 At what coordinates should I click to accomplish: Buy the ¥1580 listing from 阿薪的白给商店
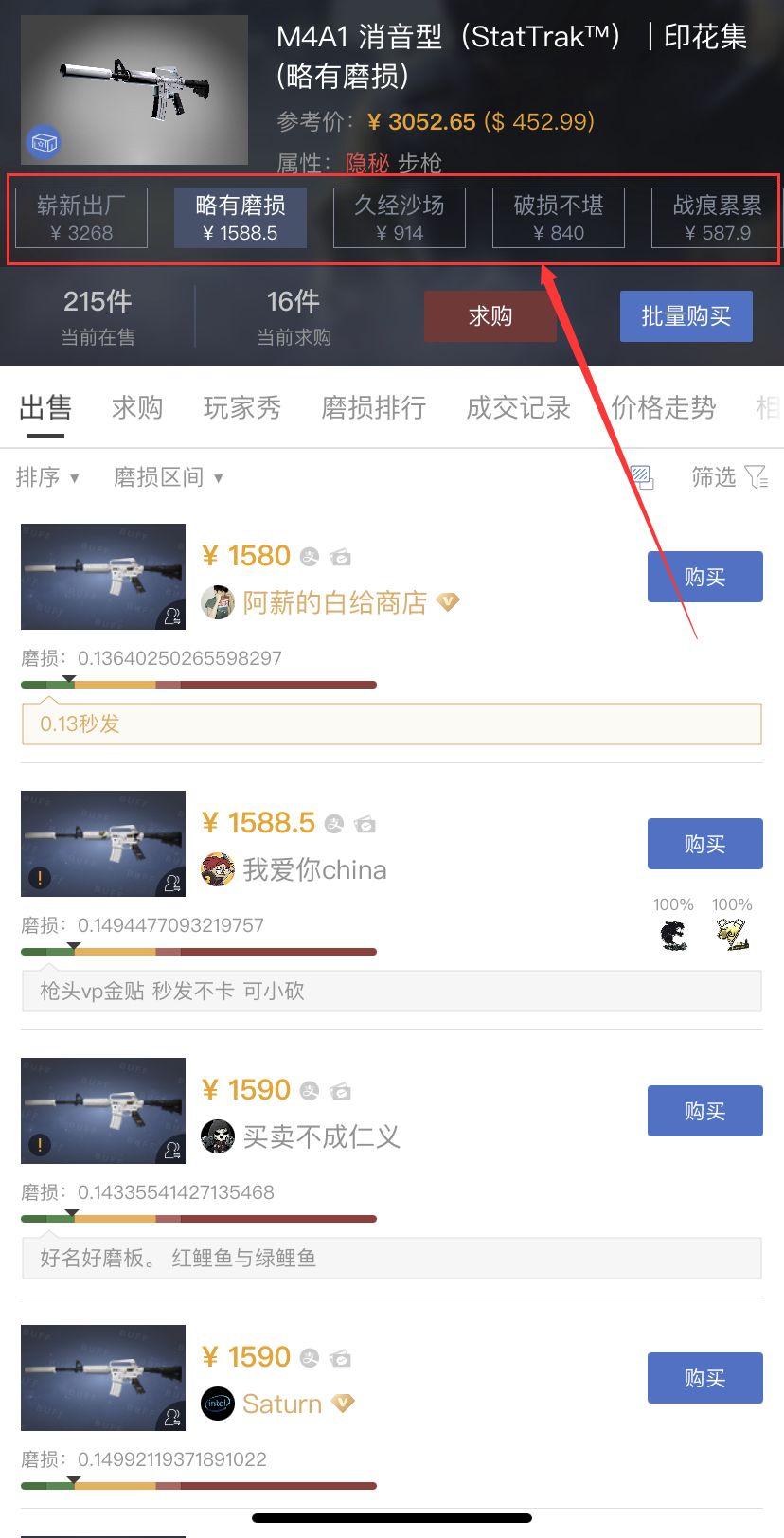(704, 577)
